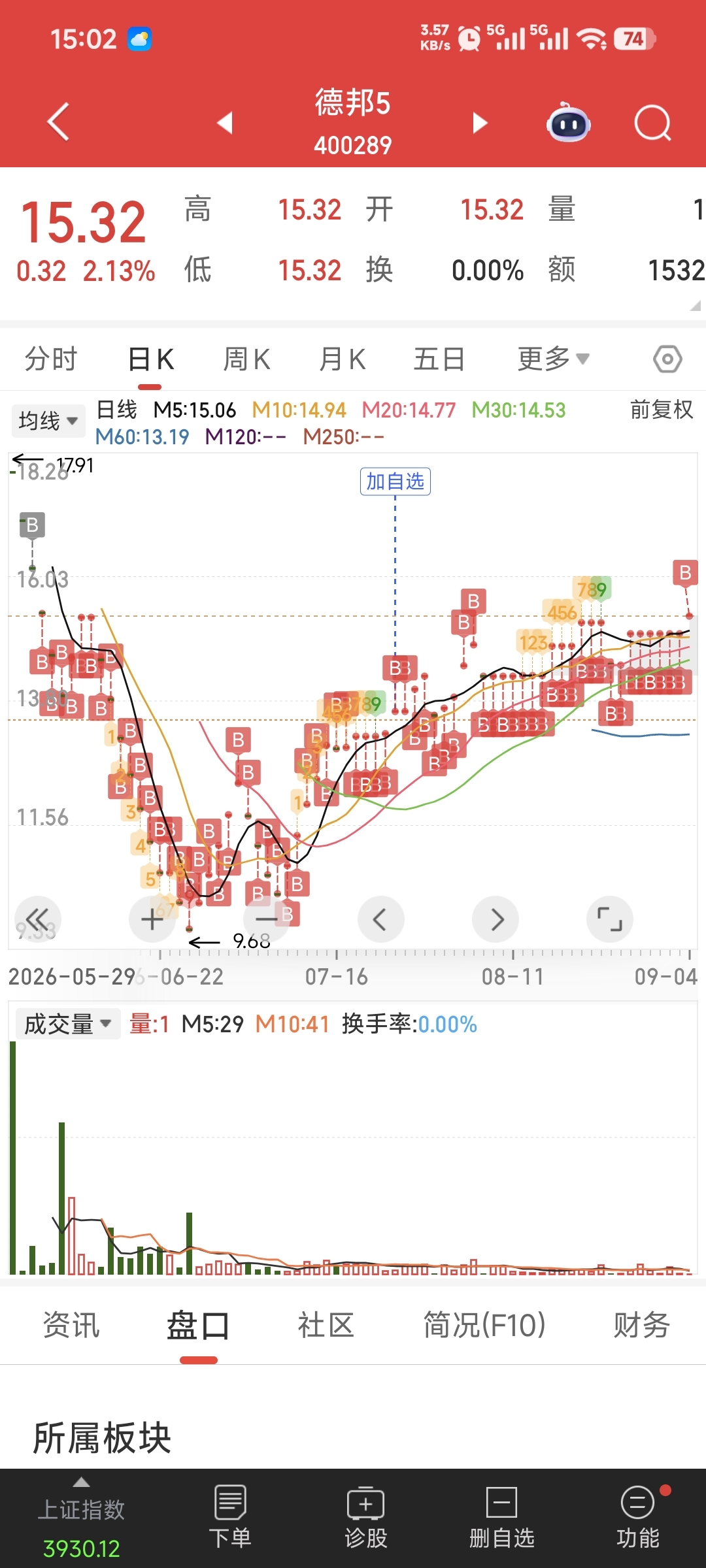Open the chart settings hexagon icon
Screen dimensions: 706x1568
click(667, 359)
